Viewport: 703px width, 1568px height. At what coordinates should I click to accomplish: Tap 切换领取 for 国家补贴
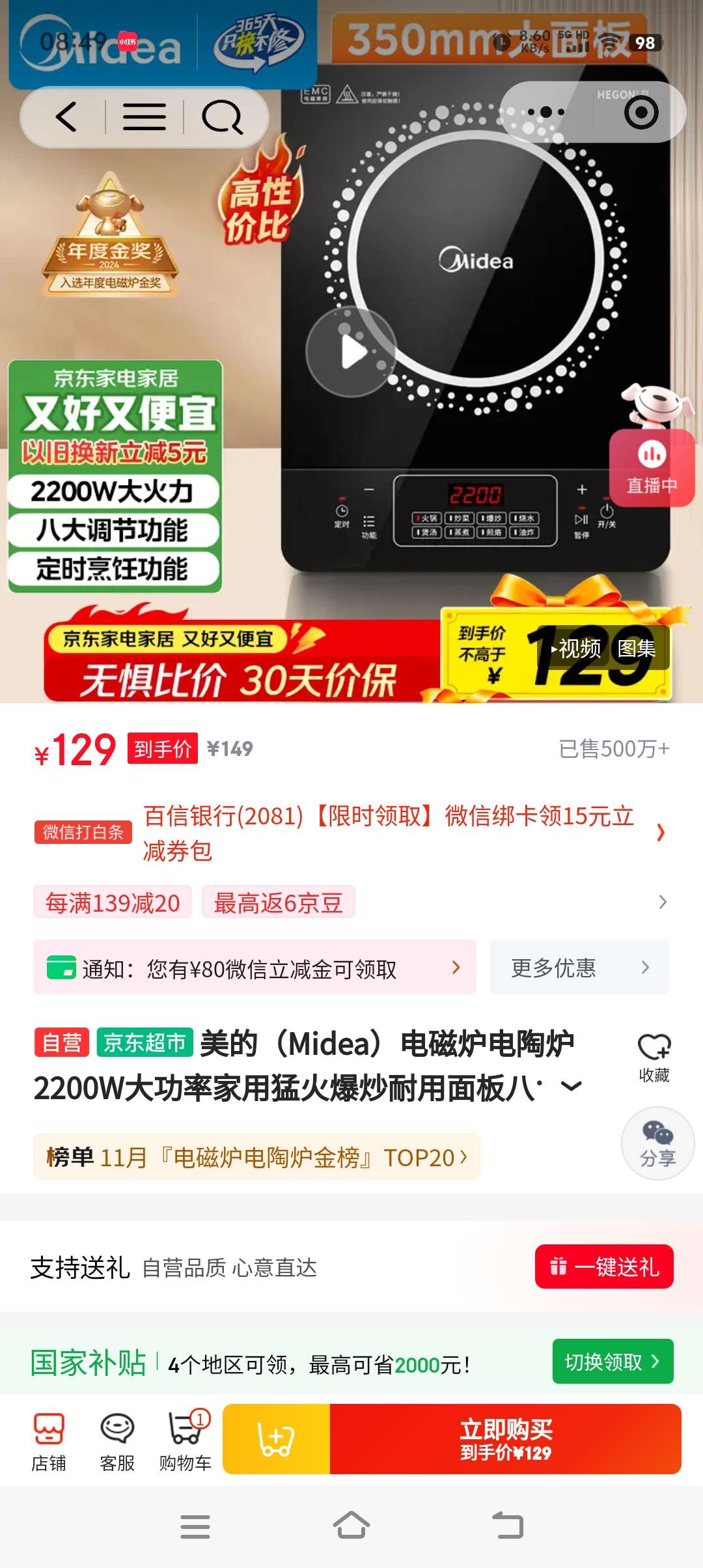pos(612,1362)
